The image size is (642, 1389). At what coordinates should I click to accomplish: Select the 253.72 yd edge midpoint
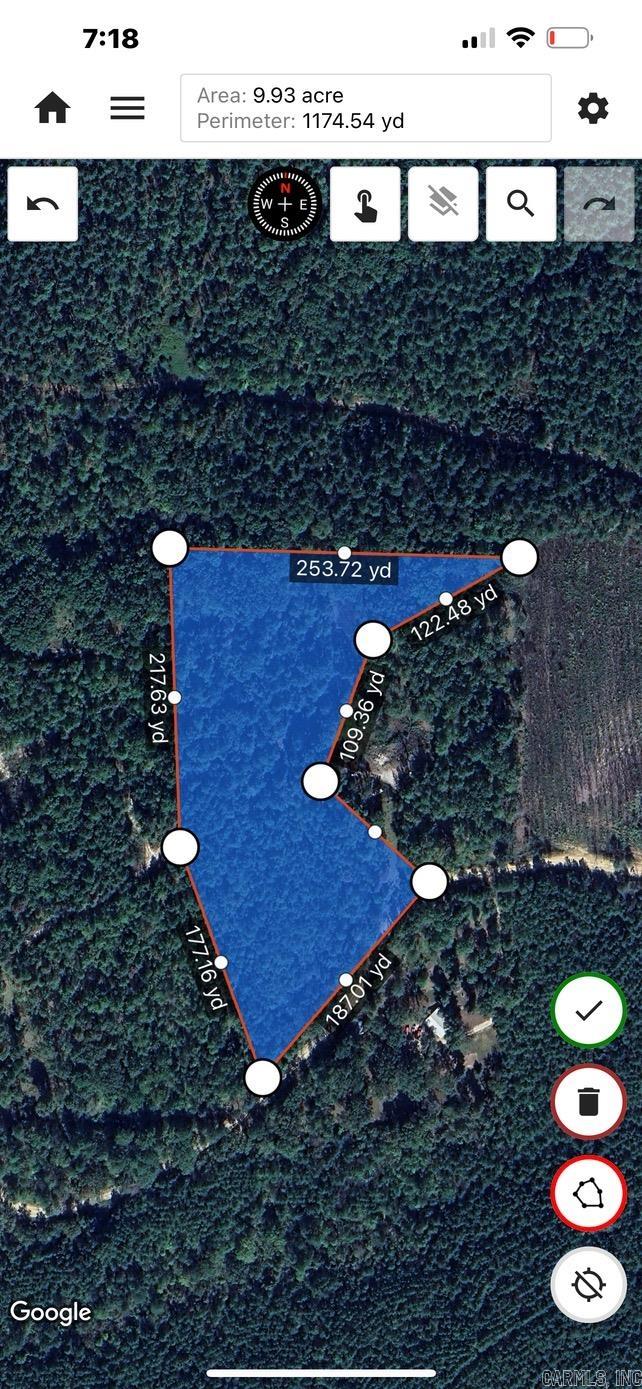344,553
